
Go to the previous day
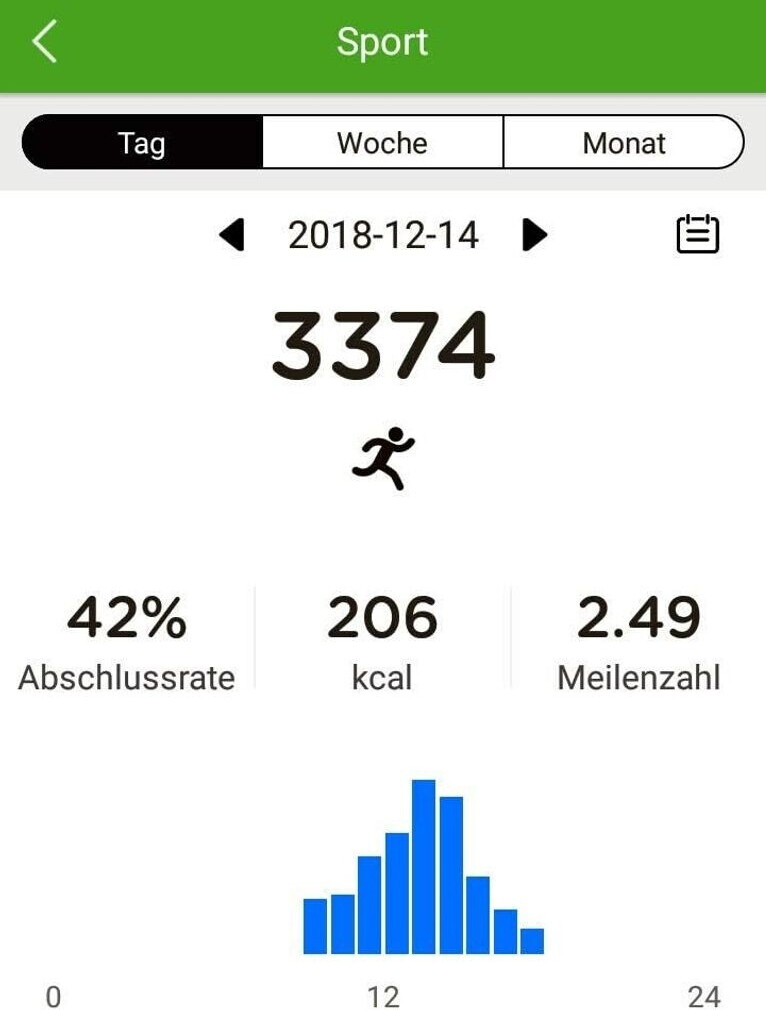tap(232, 236)
